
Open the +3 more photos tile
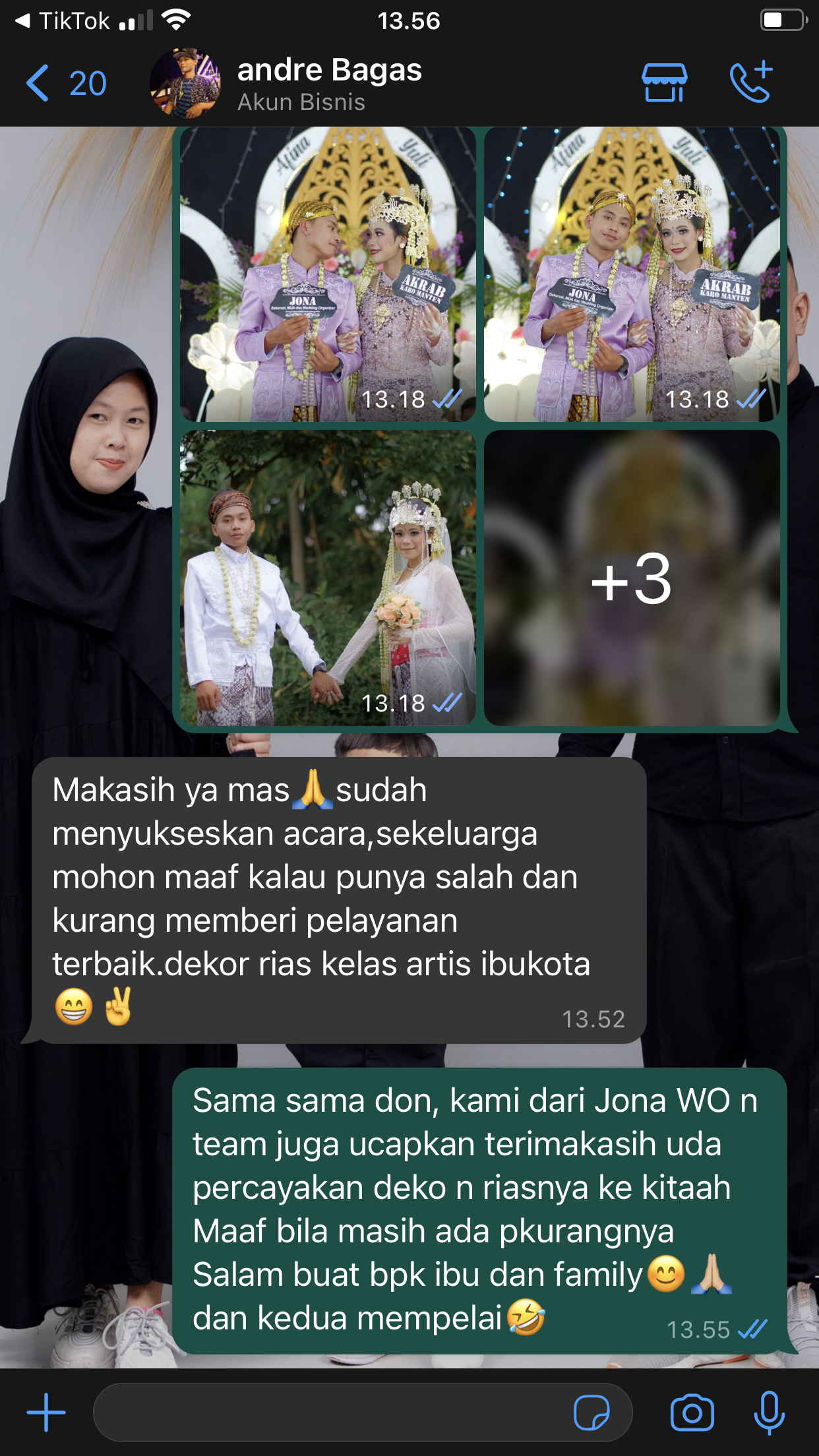[x=632, y=578]
